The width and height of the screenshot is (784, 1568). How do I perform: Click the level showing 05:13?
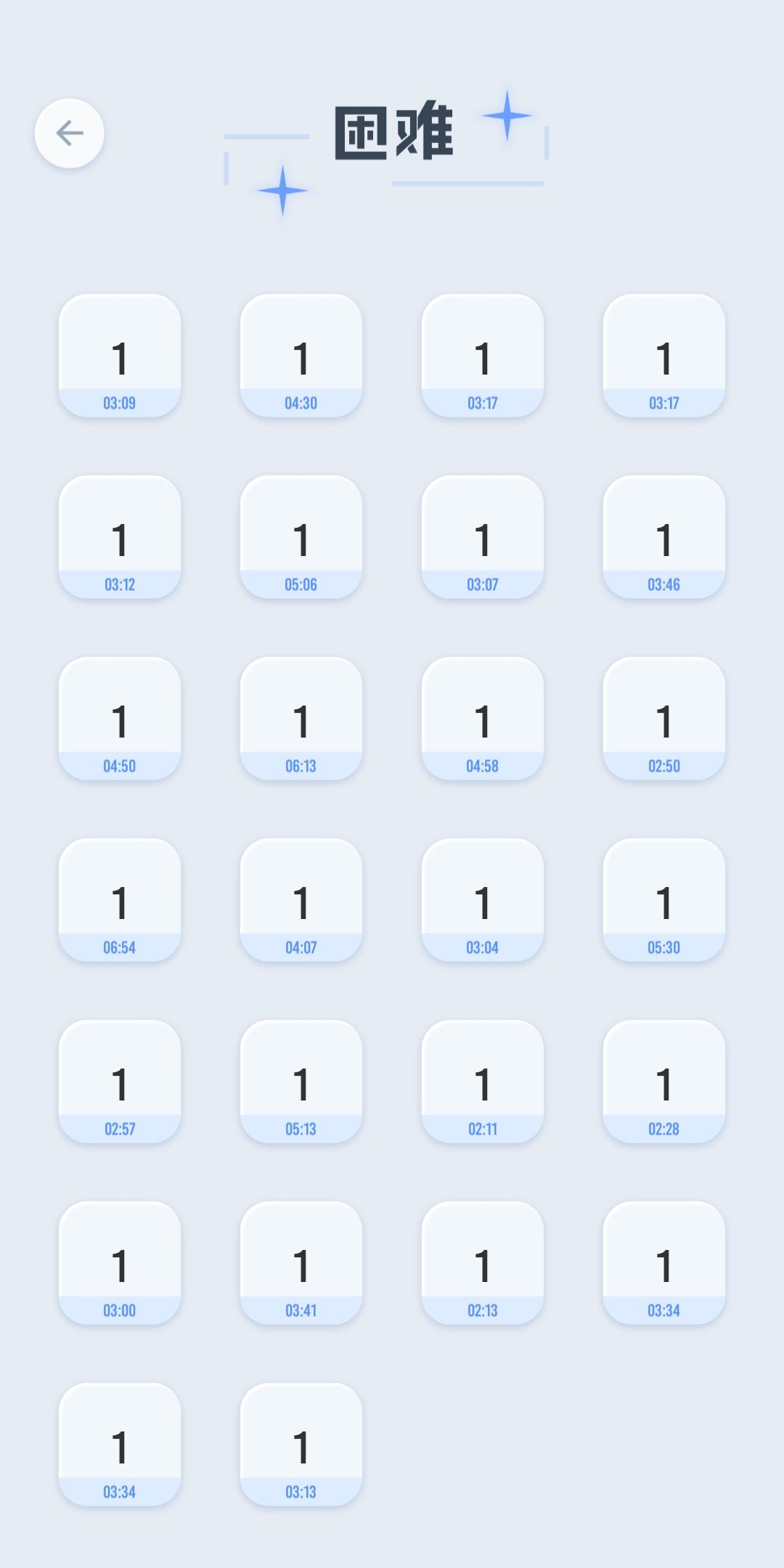tap(302, 1082)
